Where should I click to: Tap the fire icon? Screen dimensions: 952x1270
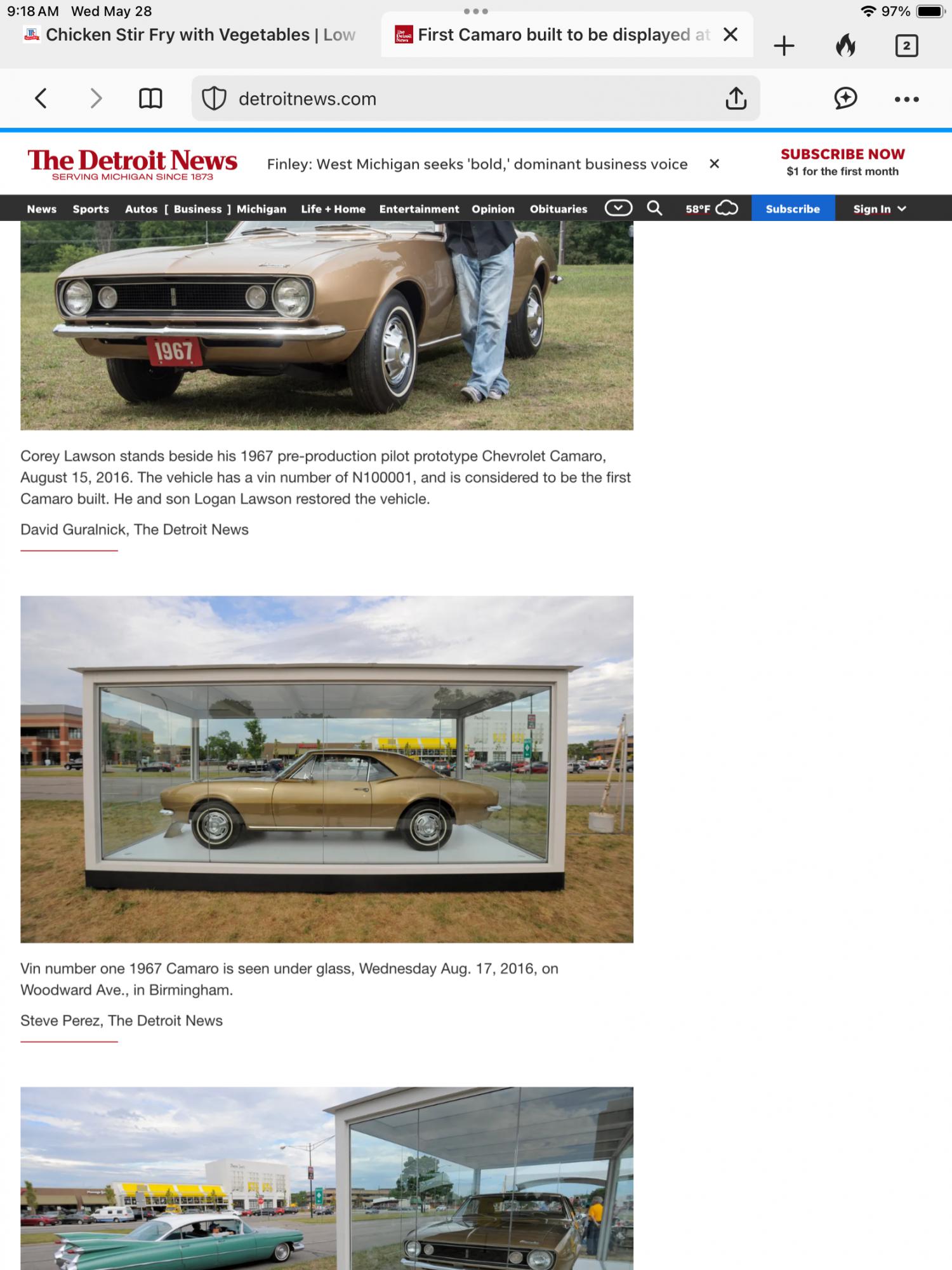pos(845,46)
